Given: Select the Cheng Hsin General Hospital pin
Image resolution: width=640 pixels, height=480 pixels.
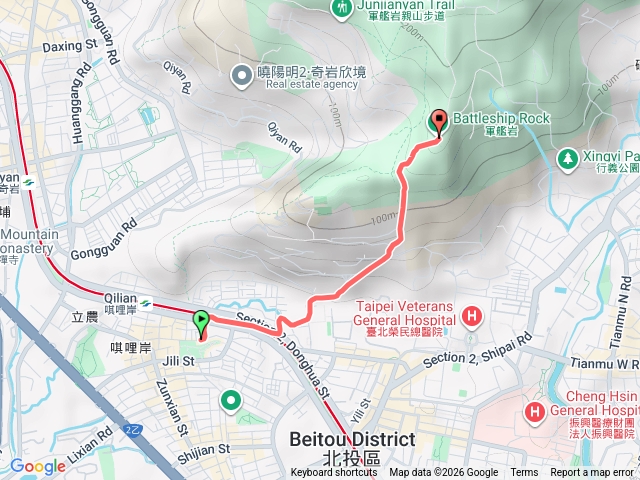Looking at the screenshot, I should pos(536,411).
